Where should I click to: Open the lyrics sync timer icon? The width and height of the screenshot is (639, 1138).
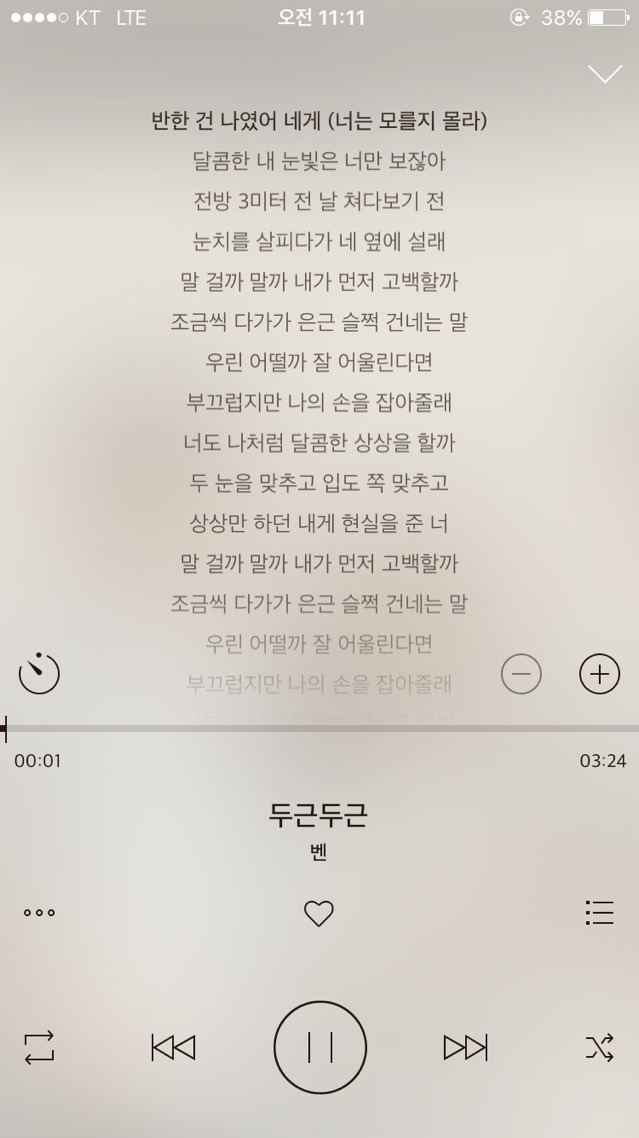(39, 674)
